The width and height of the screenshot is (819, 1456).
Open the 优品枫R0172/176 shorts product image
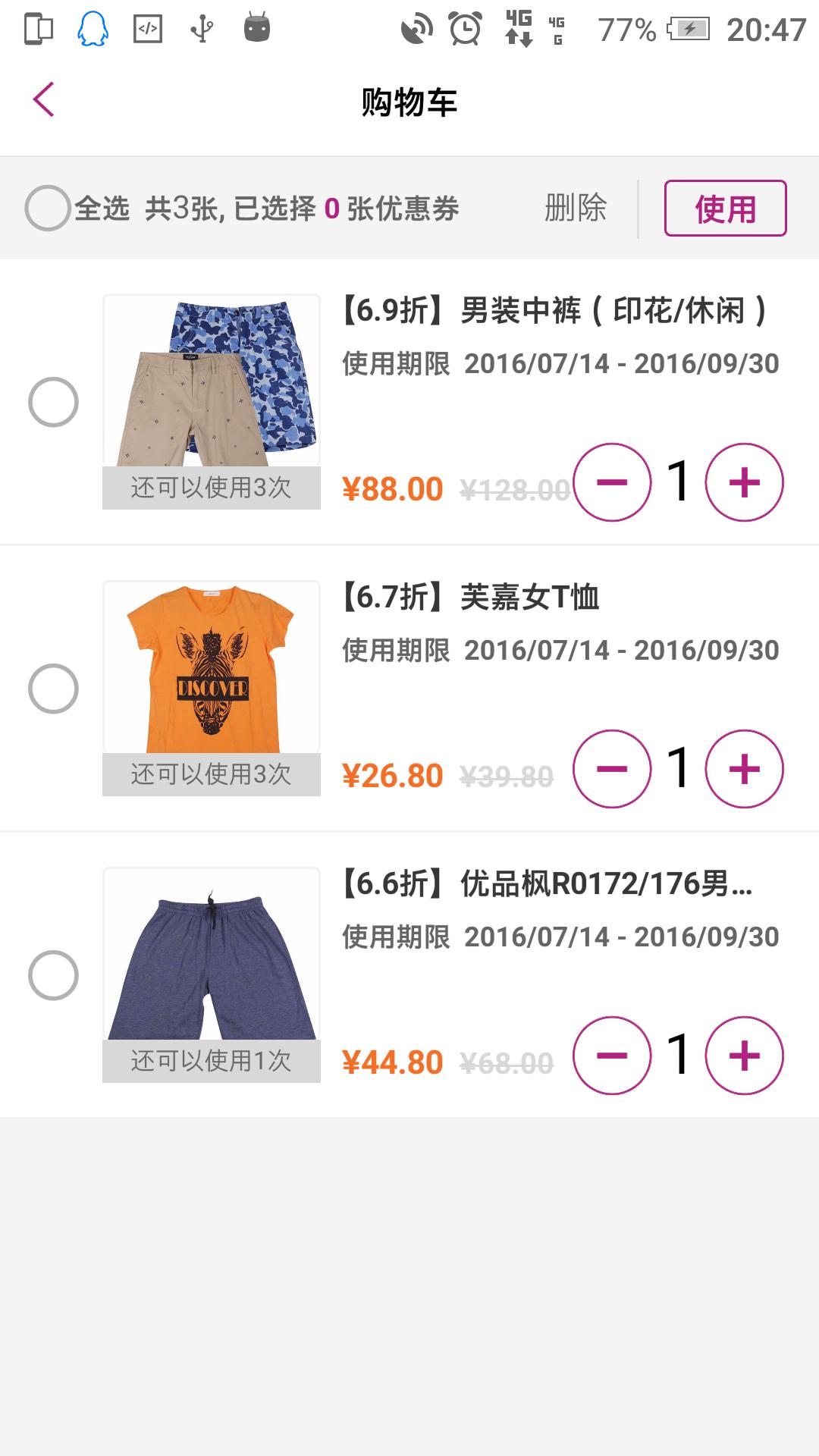[212, 955]
